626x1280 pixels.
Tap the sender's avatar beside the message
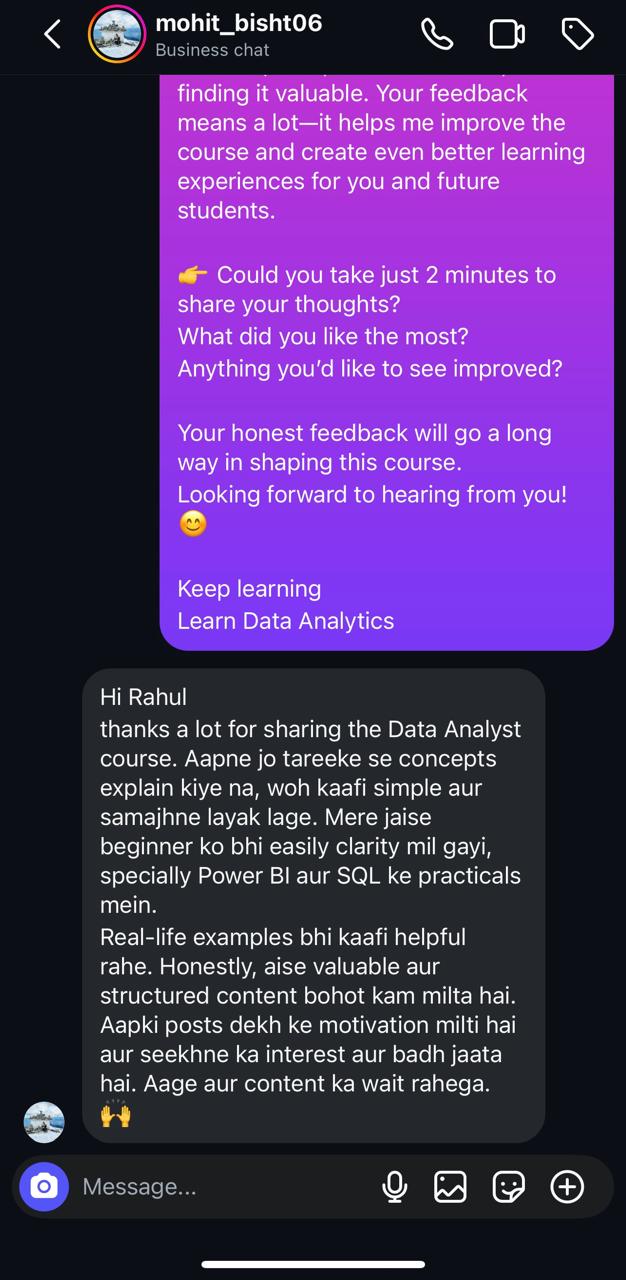point(44,1122)
